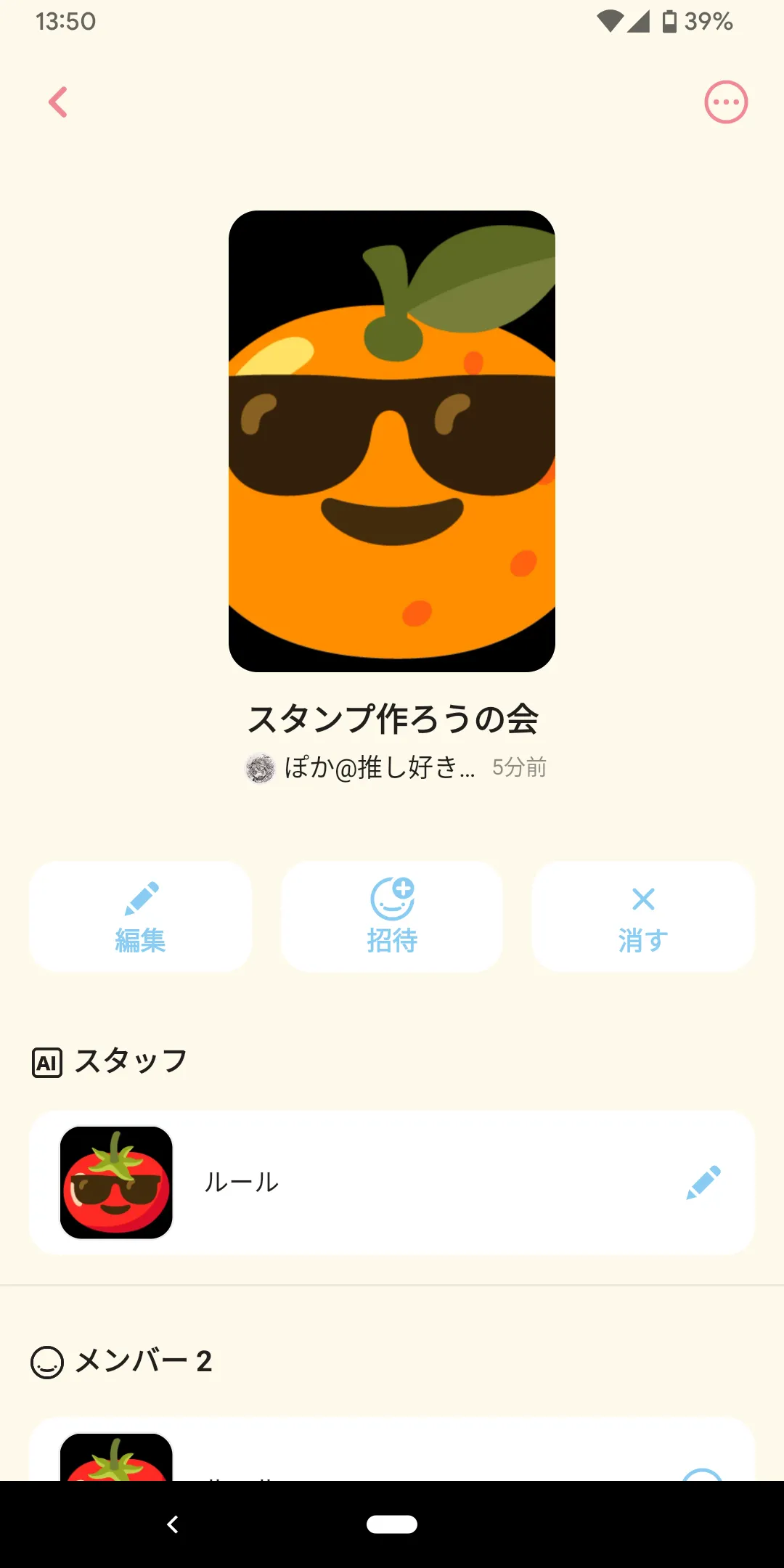Tap the 編集 edit button
The height and width of the screenshot is (1568, 784).
click(140, 917)
